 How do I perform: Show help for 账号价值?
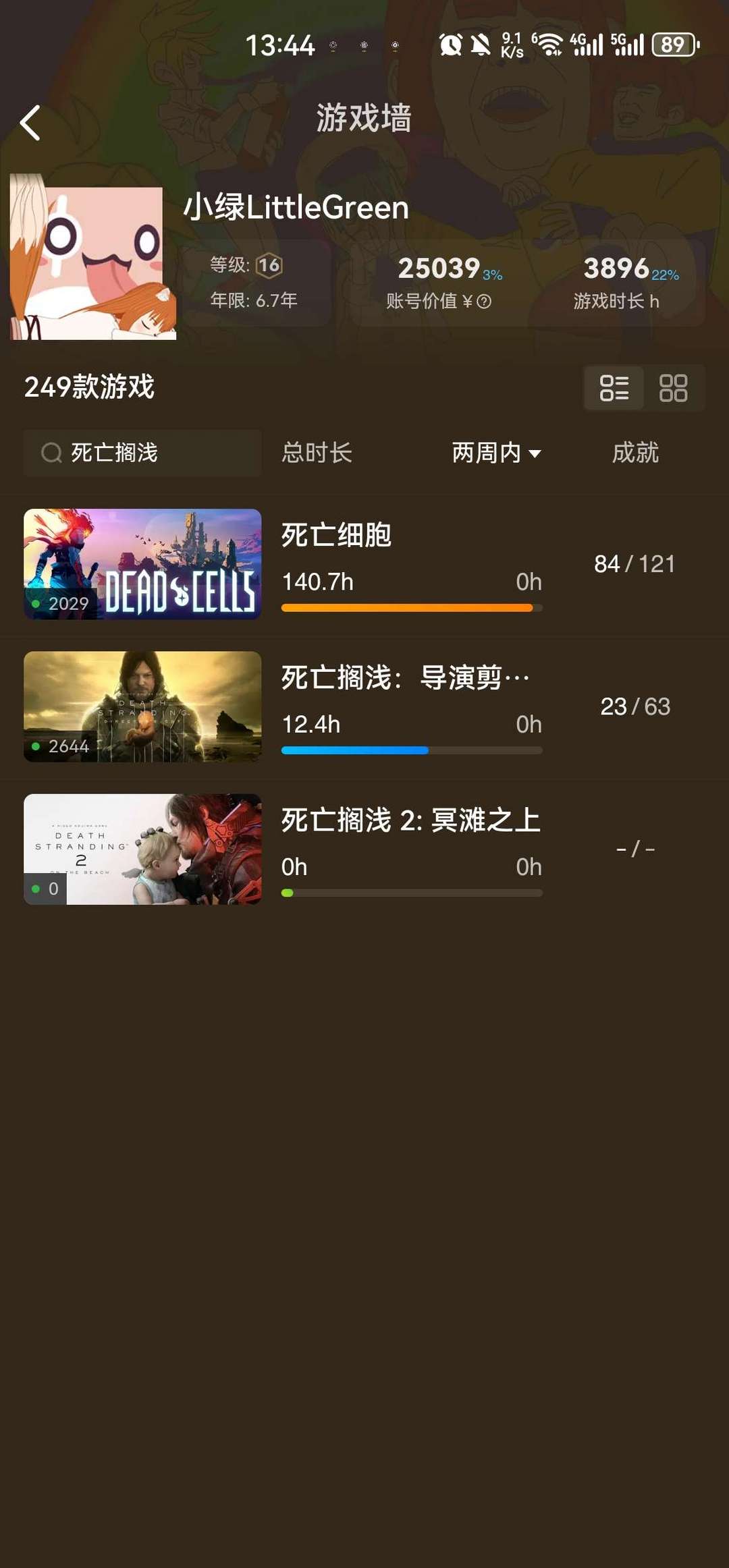point(484,302)
